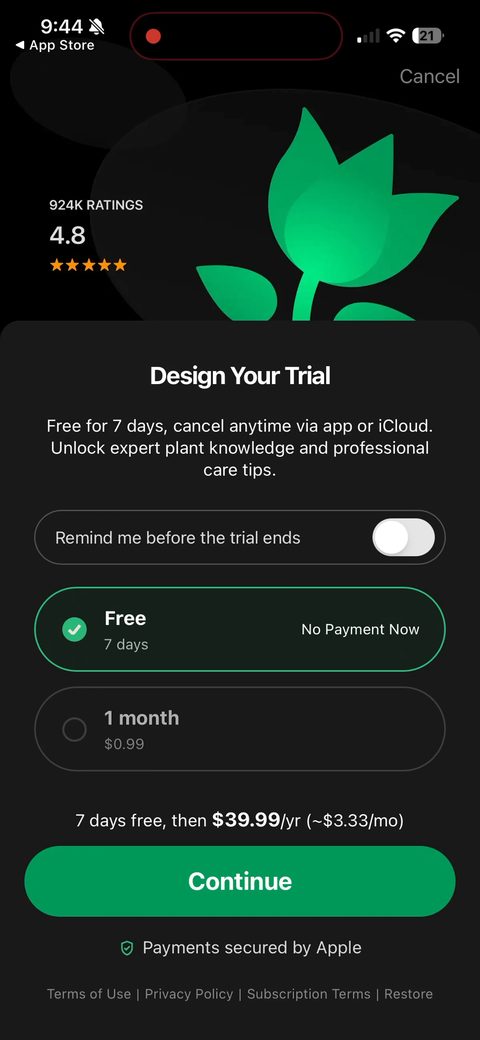Dismiss the trial screen with Cancel
The height and width of the screenshot is (1040, 480).
point(429,76)
